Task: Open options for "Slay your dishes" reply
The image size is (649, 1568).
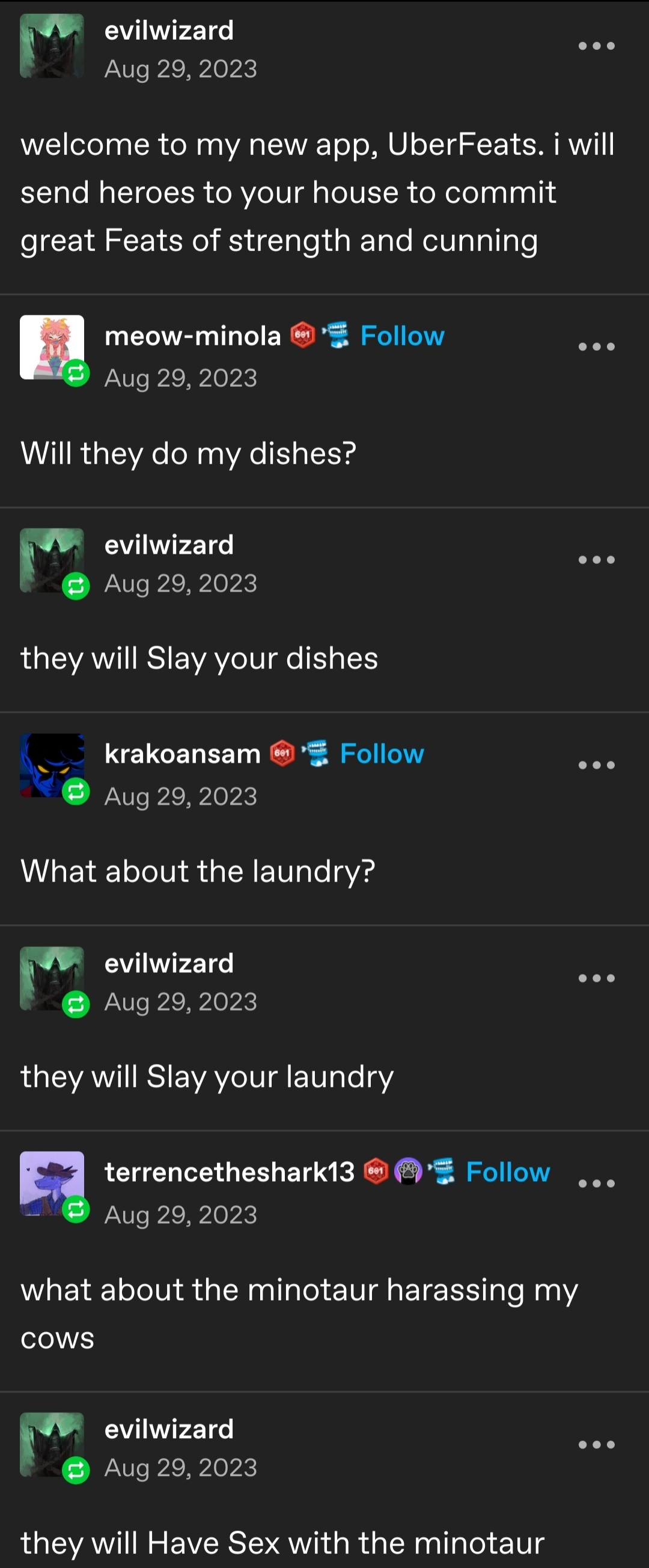Action: (x=596, y=559)
